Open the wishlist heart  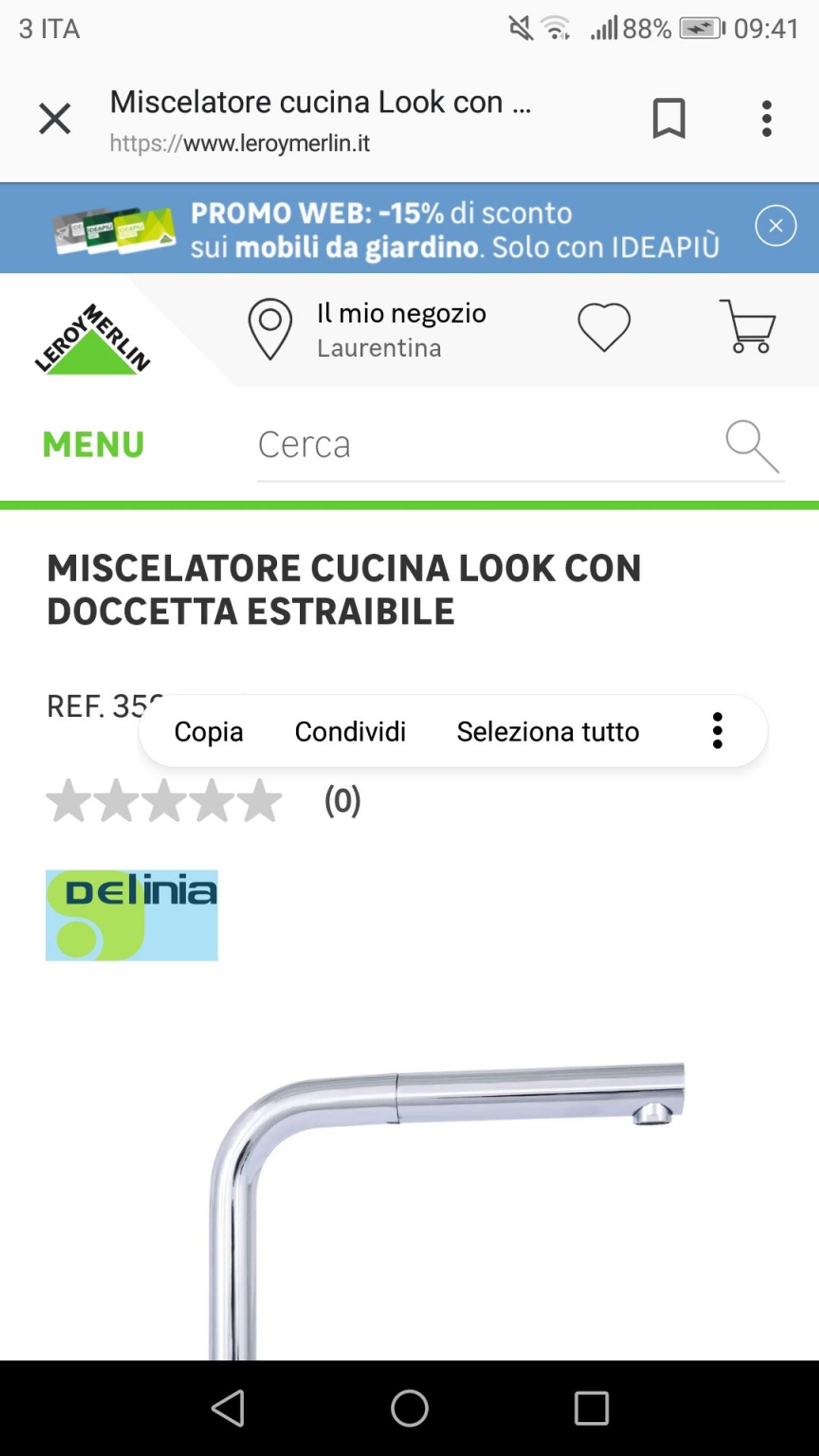pos(604,327)
